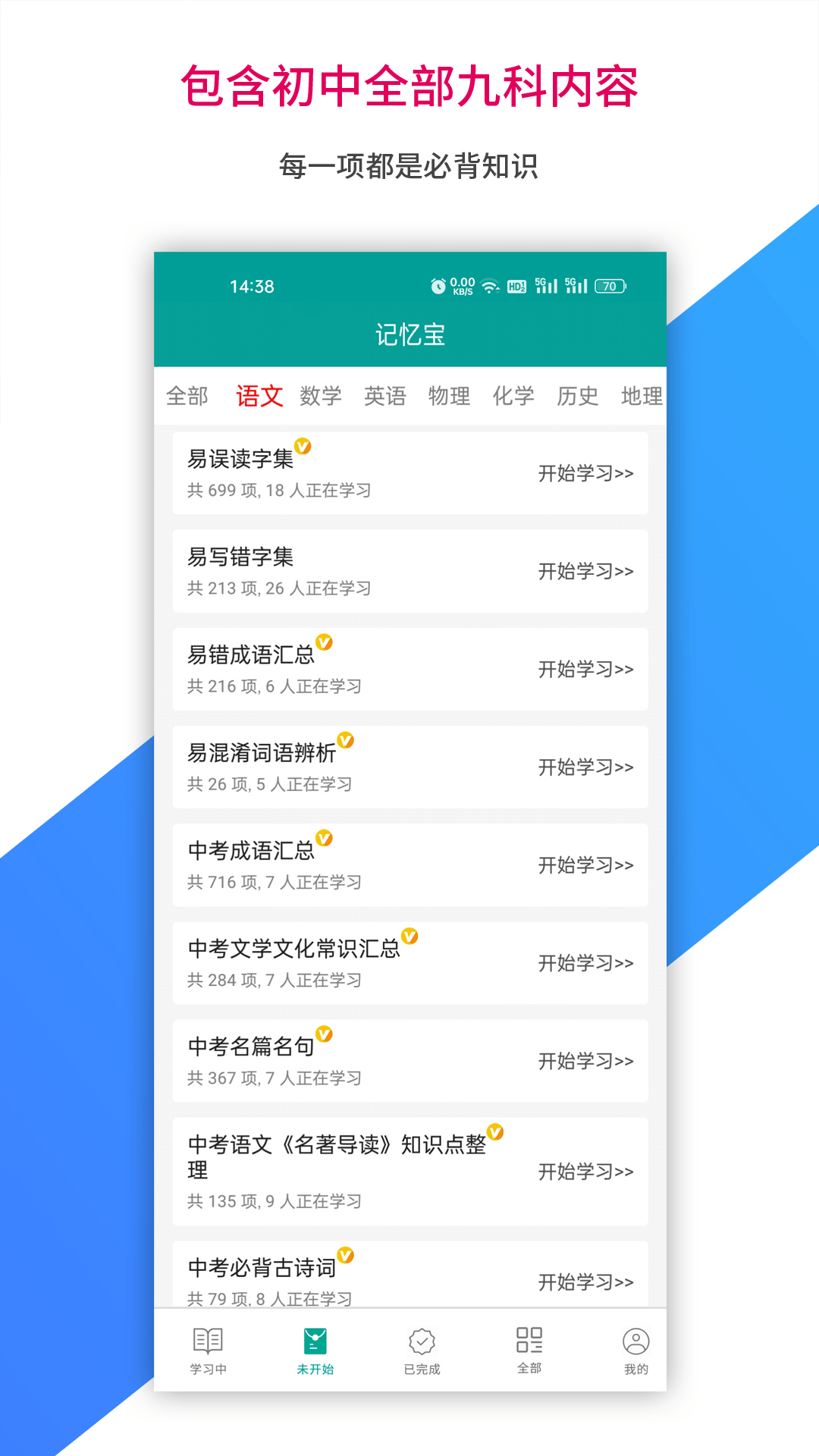This screenshot has width=819, height=1456.
Task: Click 开始学习 for 易写错字集
Action: [585, 570]
